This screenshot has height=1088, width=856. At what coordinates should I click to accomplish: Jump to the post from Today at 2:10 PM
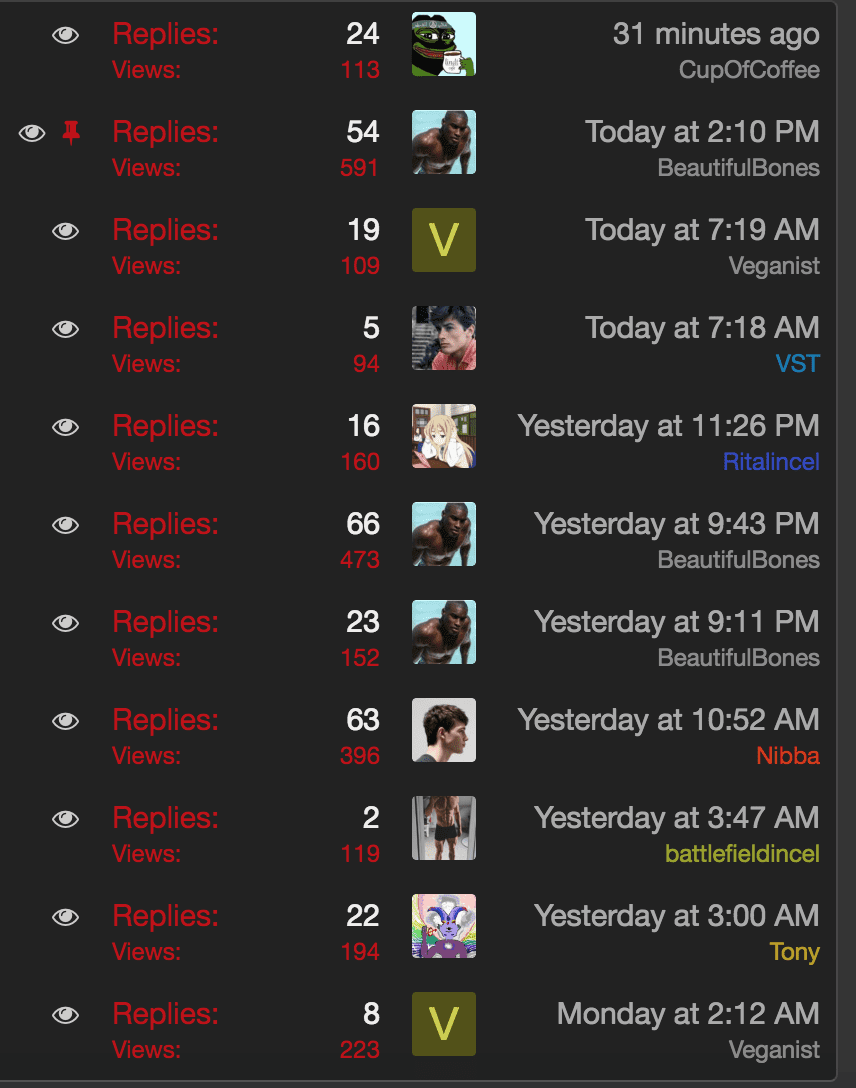pos(702,132)
